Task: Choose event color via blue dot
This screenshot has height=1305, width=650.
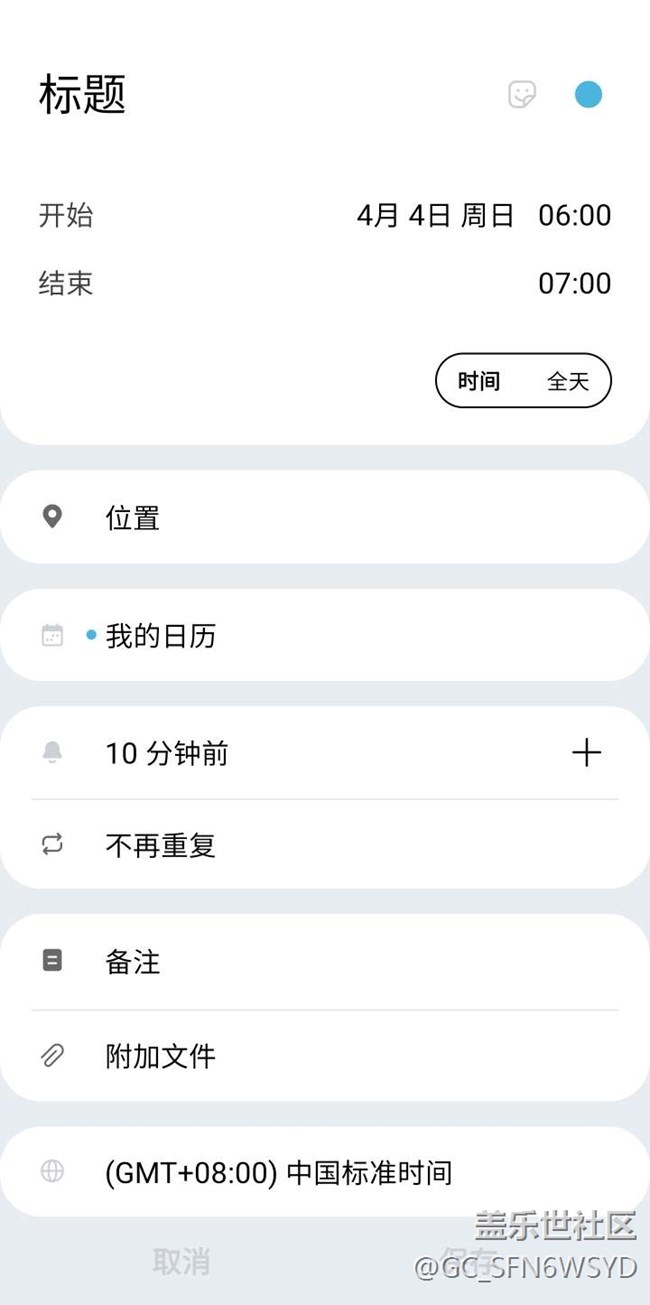Action: pyautogui.click(x=588, y=95)
